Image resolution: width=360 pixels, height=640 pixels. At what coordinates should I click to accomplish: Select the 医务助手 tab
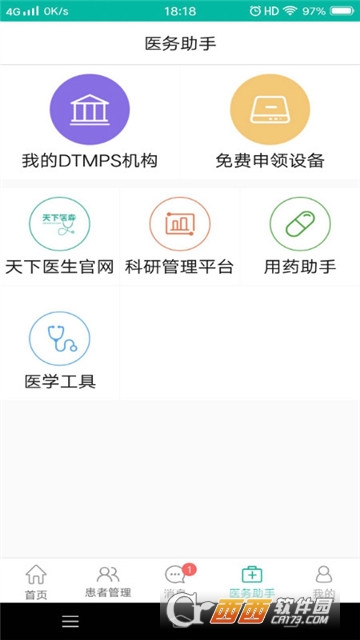(x=252, y=581)
